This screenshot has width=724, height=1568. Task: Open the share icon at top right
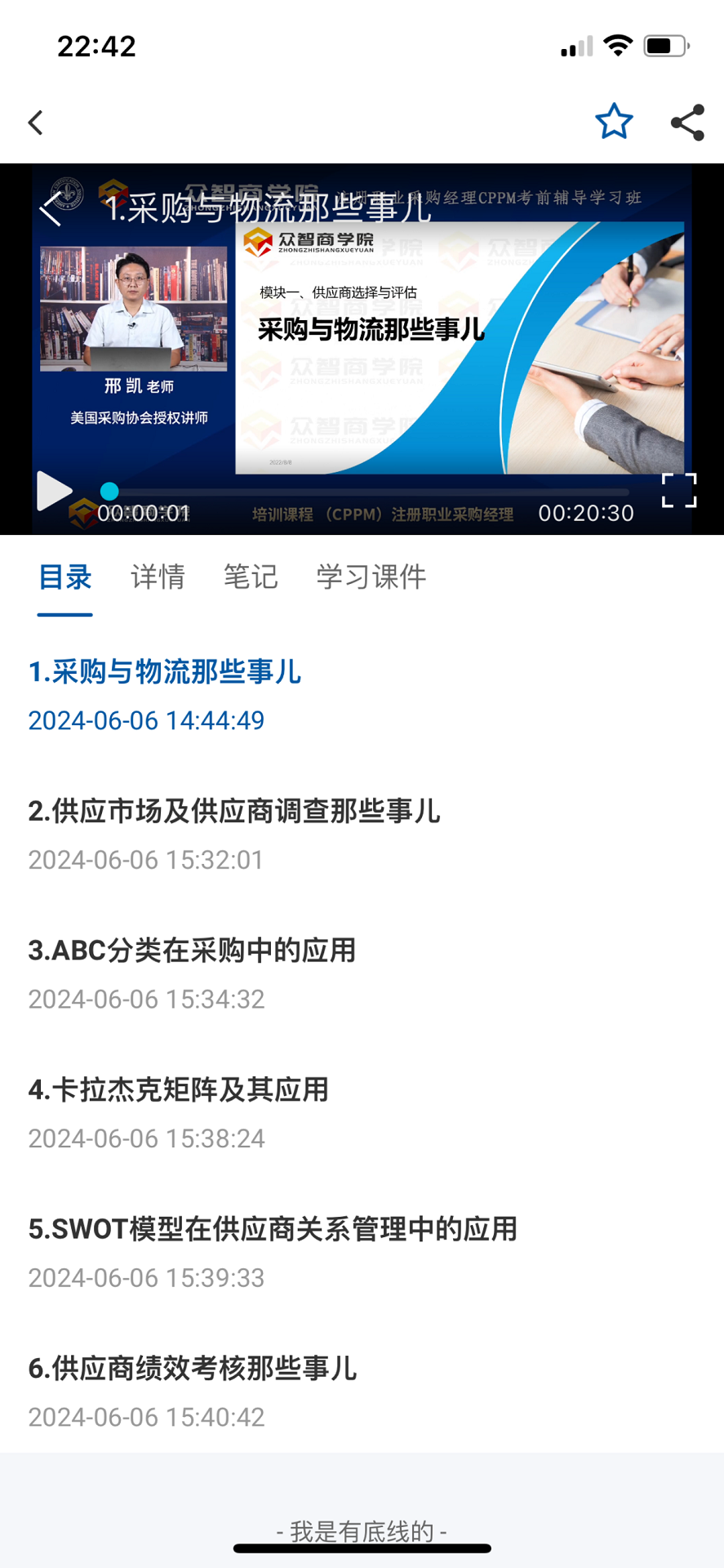[x=686, y=121]
